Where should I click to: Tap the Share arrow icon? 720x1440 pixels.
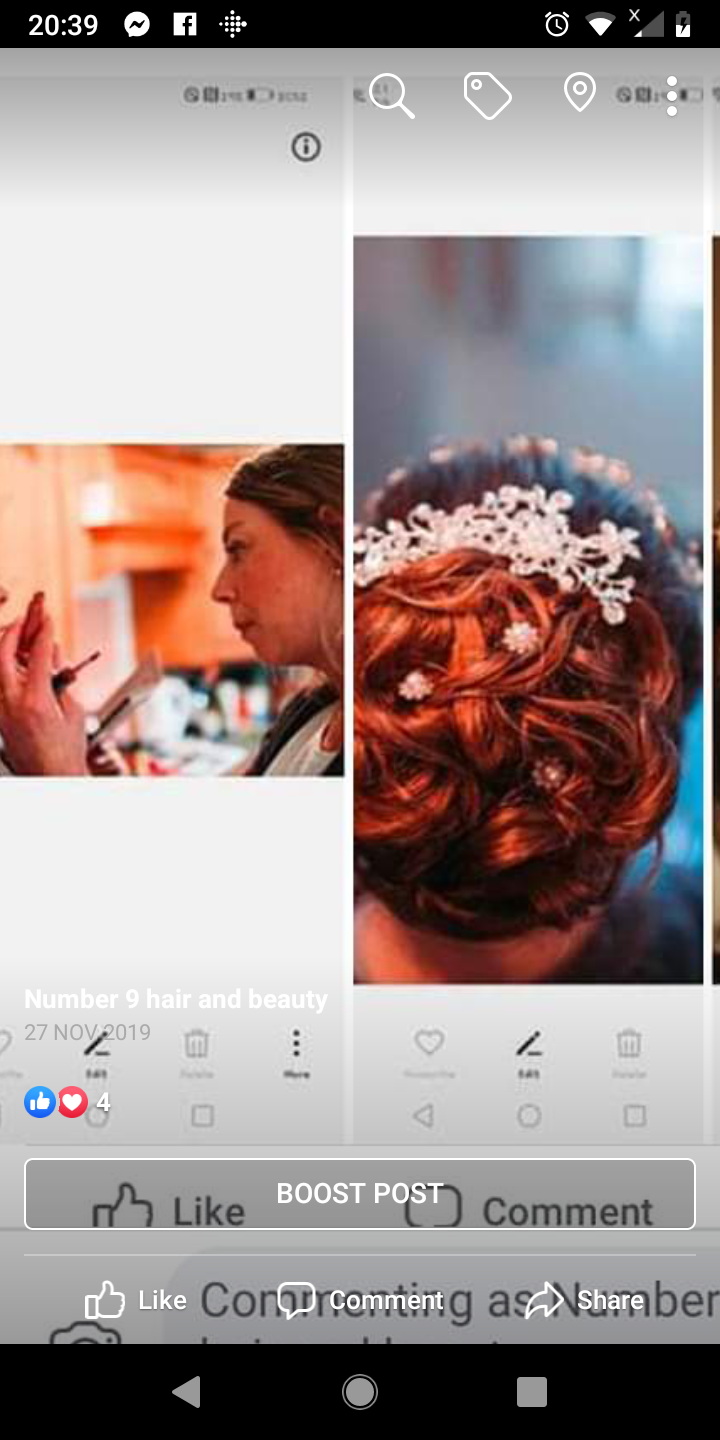[545, 1299]
